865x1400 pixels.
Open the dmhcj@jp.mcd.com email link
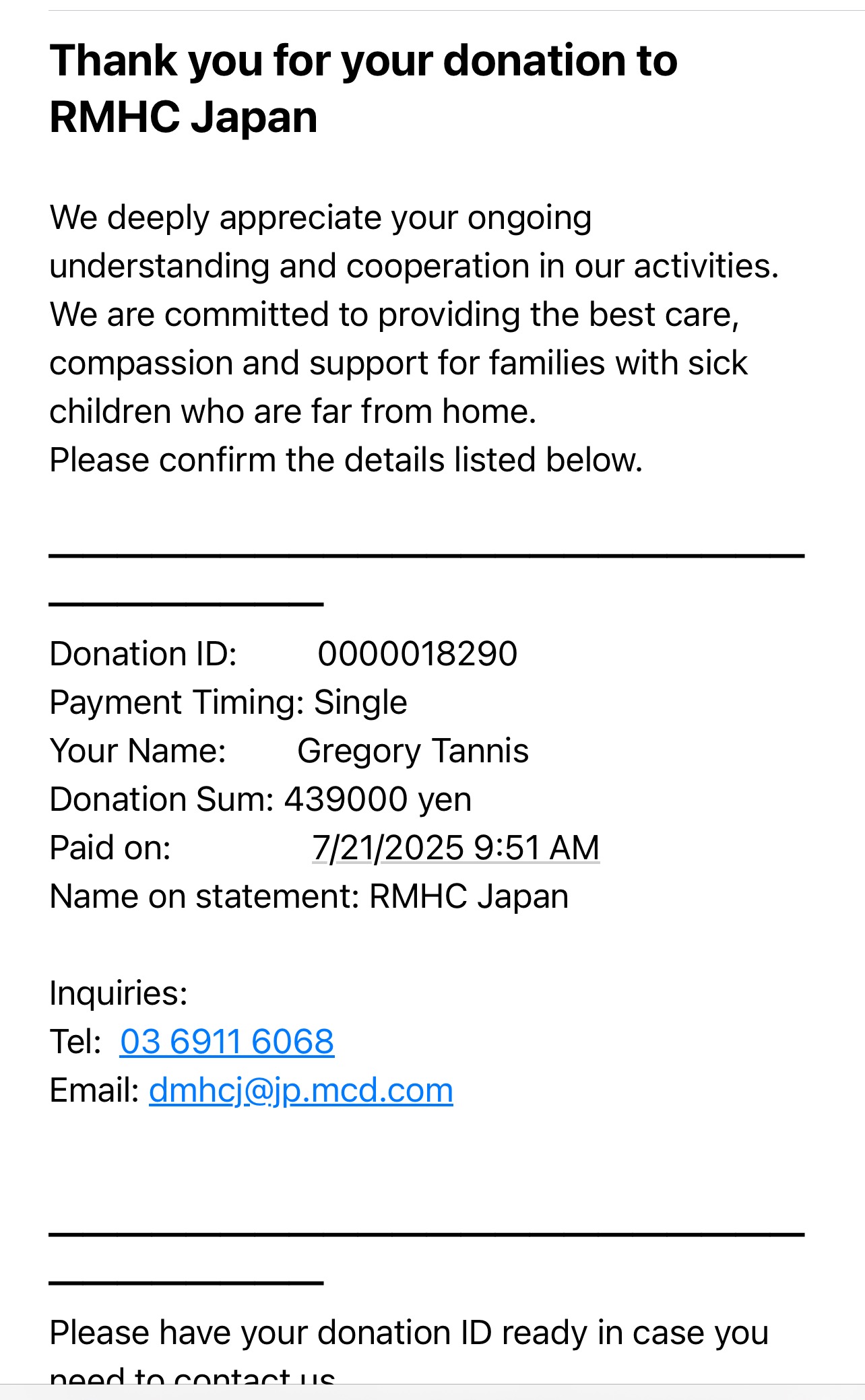[x=301, y=1090]
